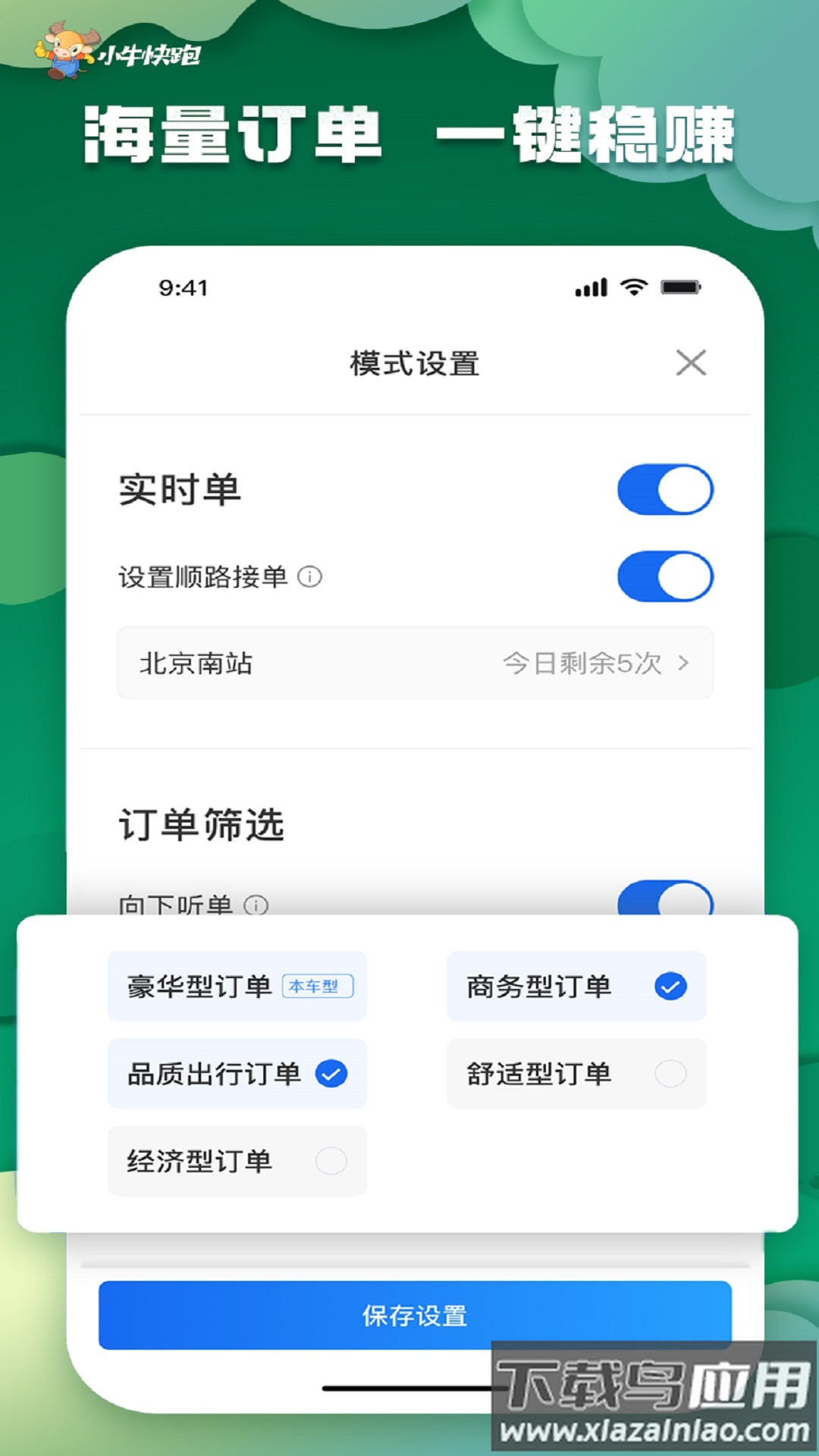The image size is (819, 1456).
Task: Tap the battery icon in status bar
Action: [x=680, y=287]
